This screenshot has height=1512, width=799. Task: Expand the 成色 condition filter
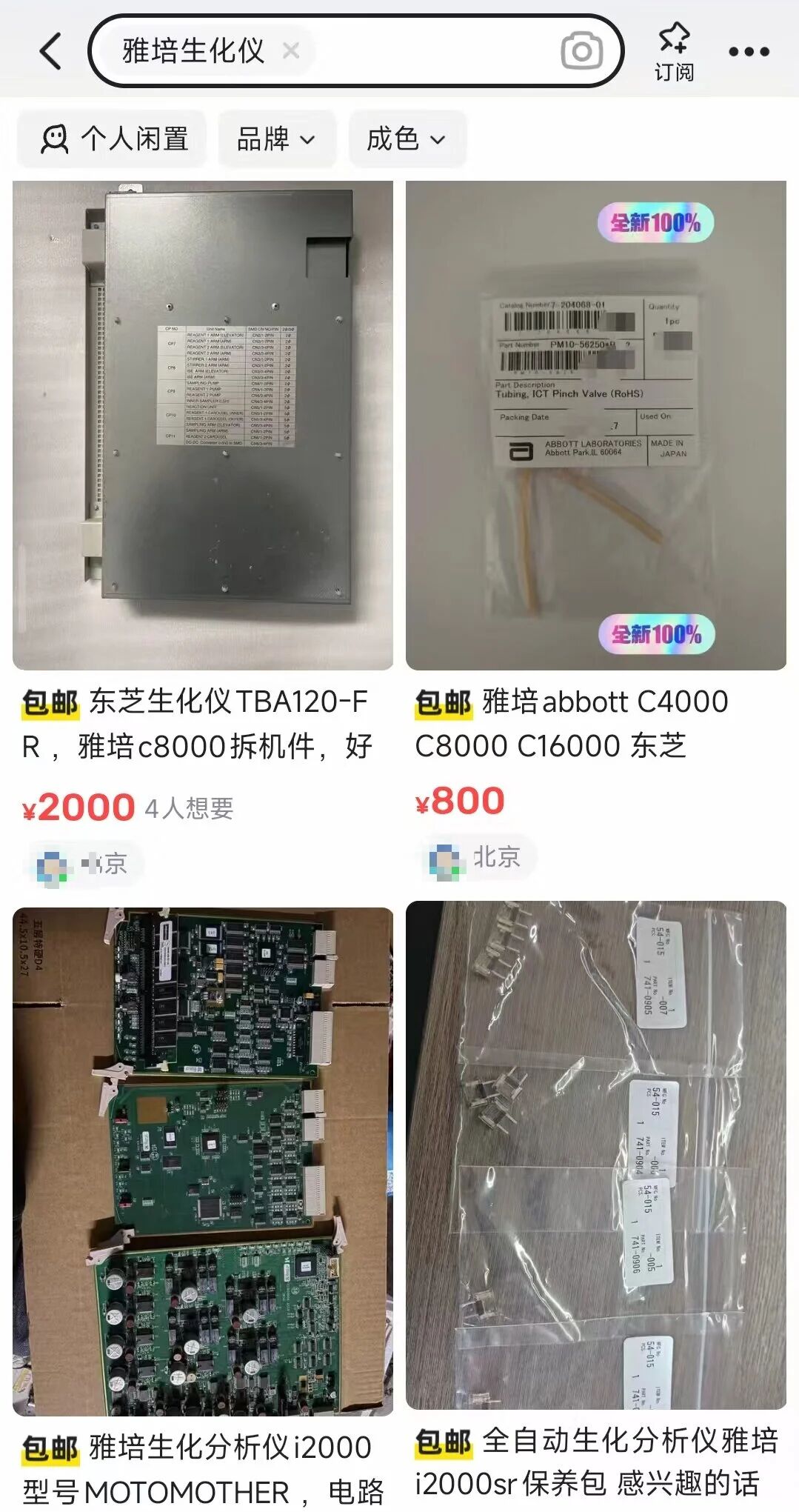407,139
